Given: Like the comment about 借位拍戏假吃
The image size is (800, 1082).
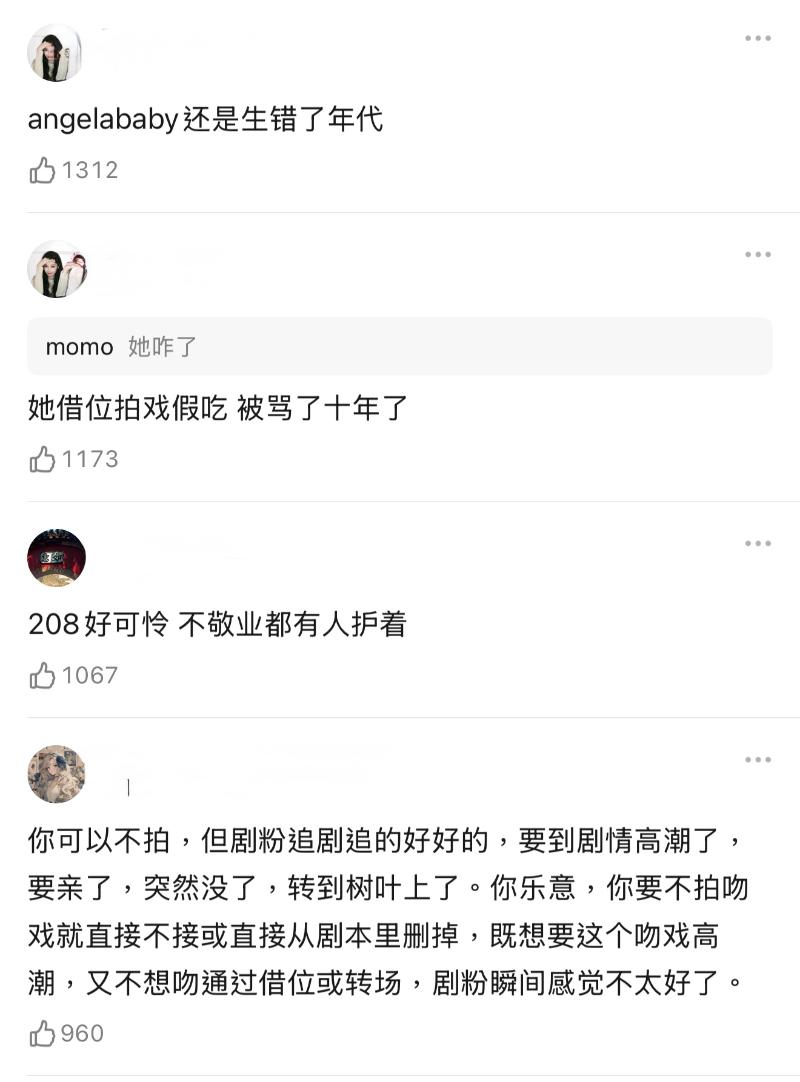Looking at the screenshot, I should click(43, 460).
